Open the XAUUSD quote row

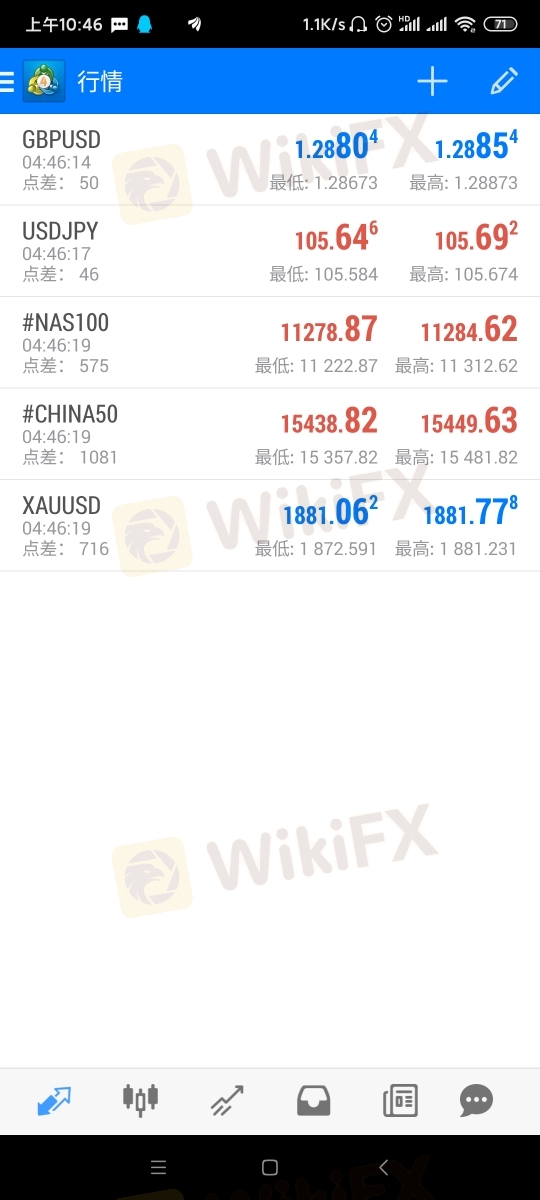coord(270,525)
